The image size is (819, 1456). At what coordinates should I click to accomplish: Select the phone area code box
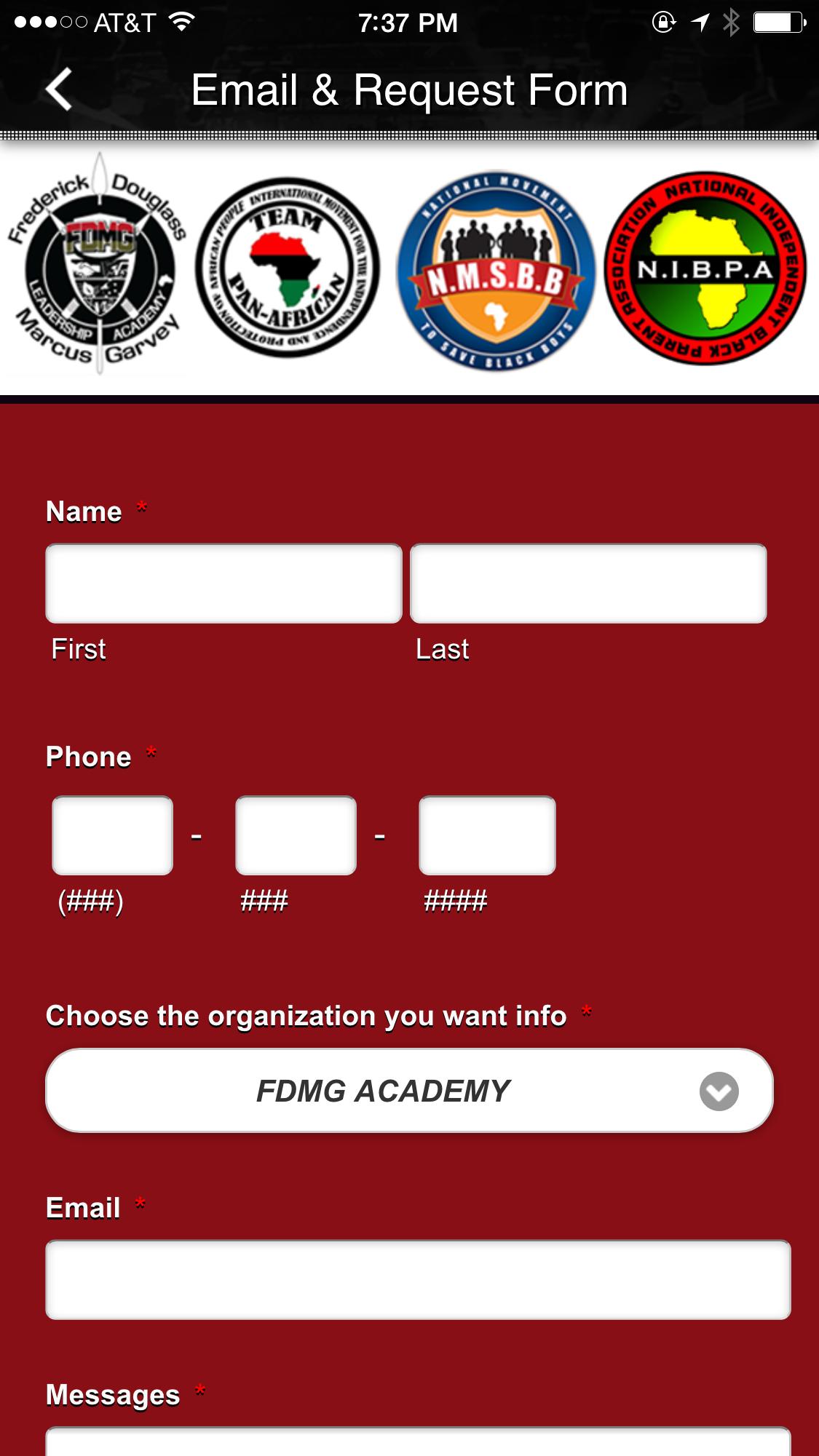(113, 835)
